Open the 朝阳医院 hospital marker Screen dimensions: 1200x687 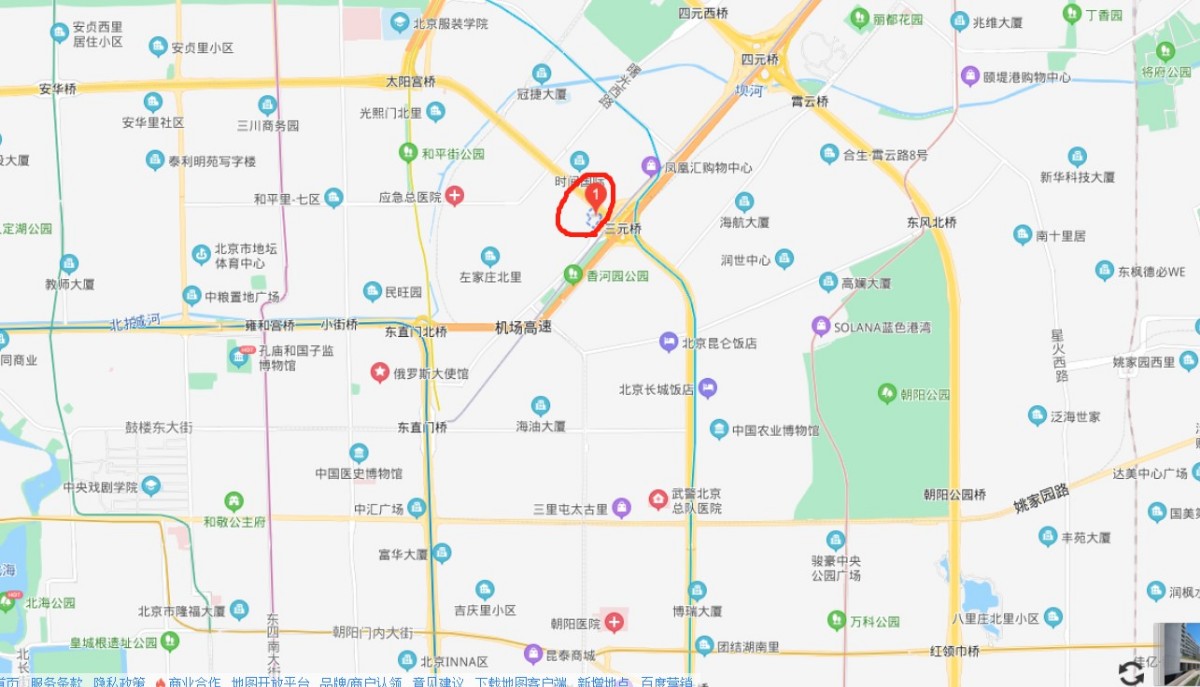pyautogui.click(x=614, y=623)
